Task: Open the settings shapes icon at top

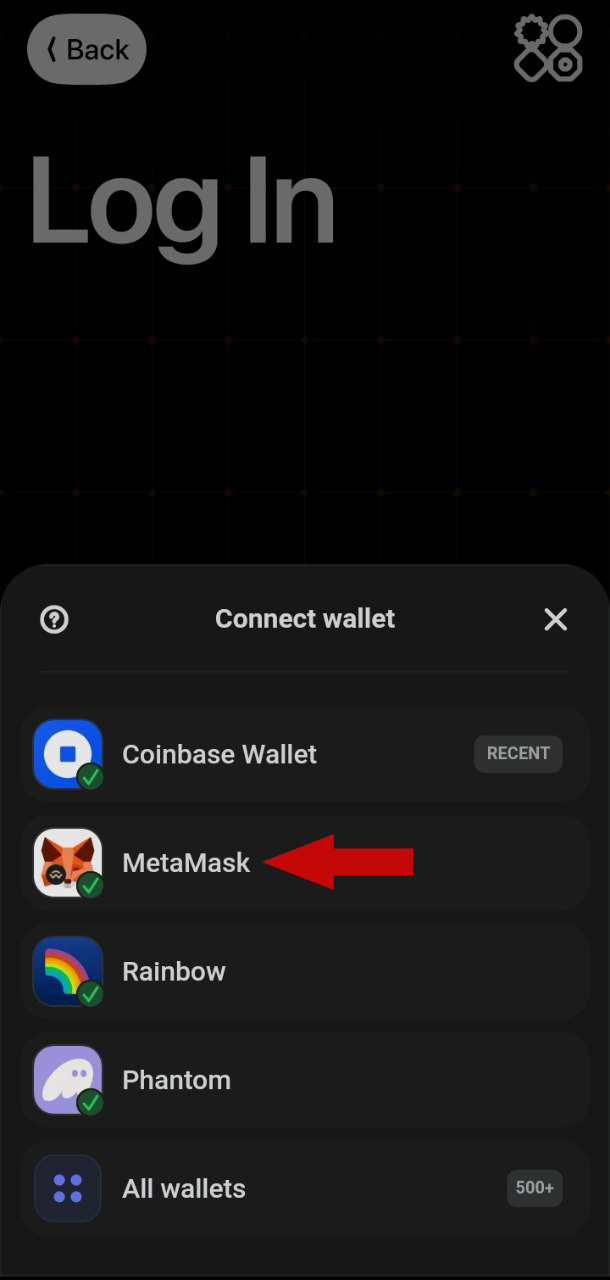Action: 548,47
